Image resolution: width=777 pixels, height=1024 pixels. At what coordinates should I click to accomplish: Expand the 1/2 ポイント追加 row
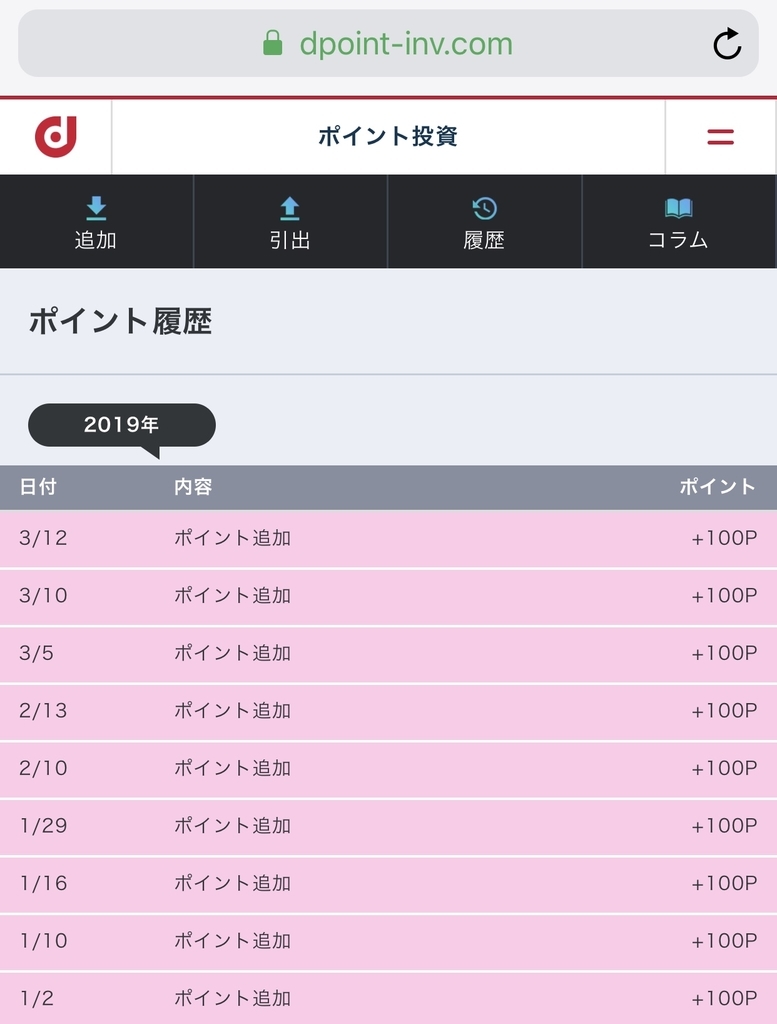pyautogui.click(x=388, y=997)
